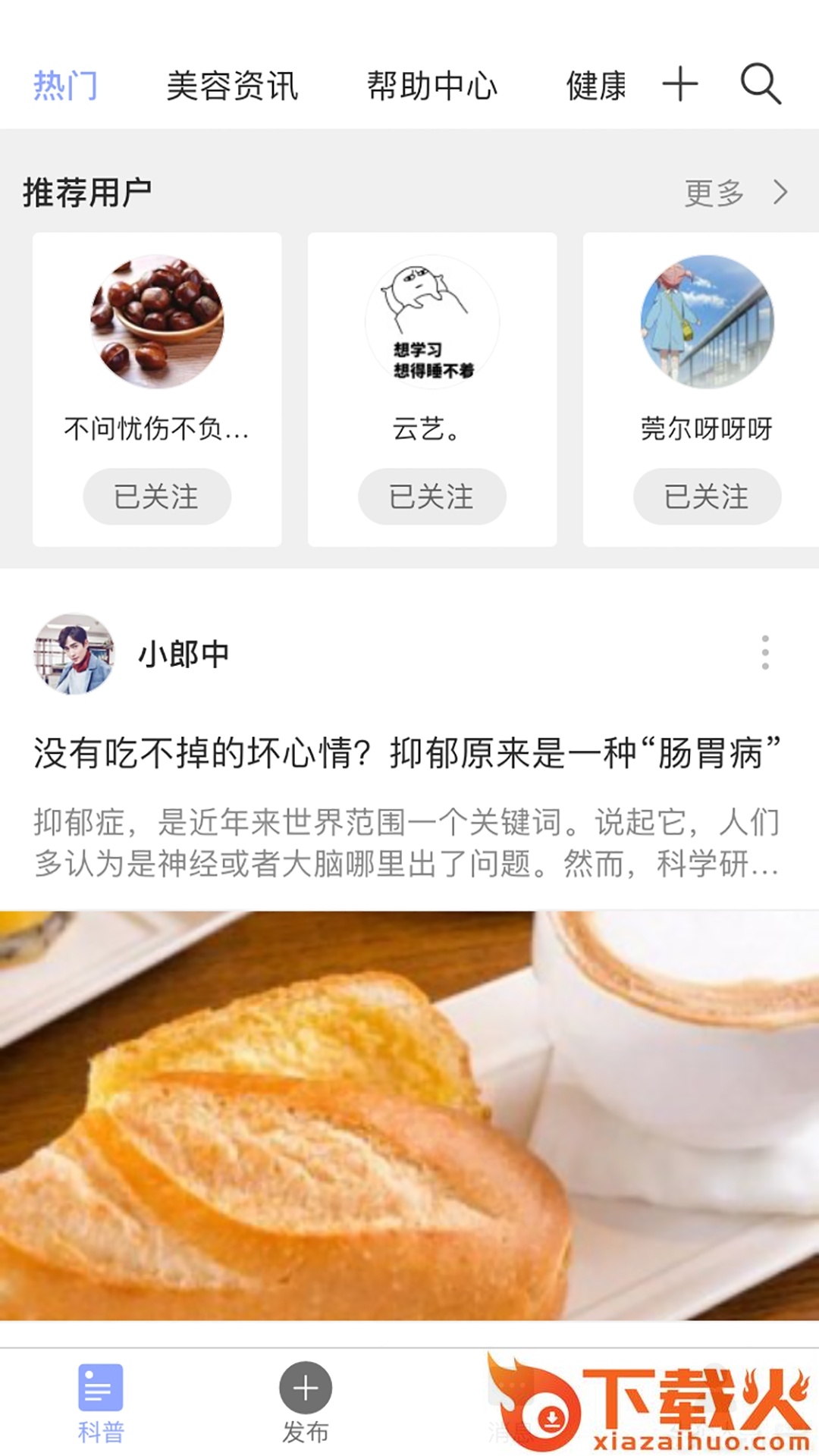Switch to the 热门 tab
This screenshot has height=1456, width=819.
[65, 86]
